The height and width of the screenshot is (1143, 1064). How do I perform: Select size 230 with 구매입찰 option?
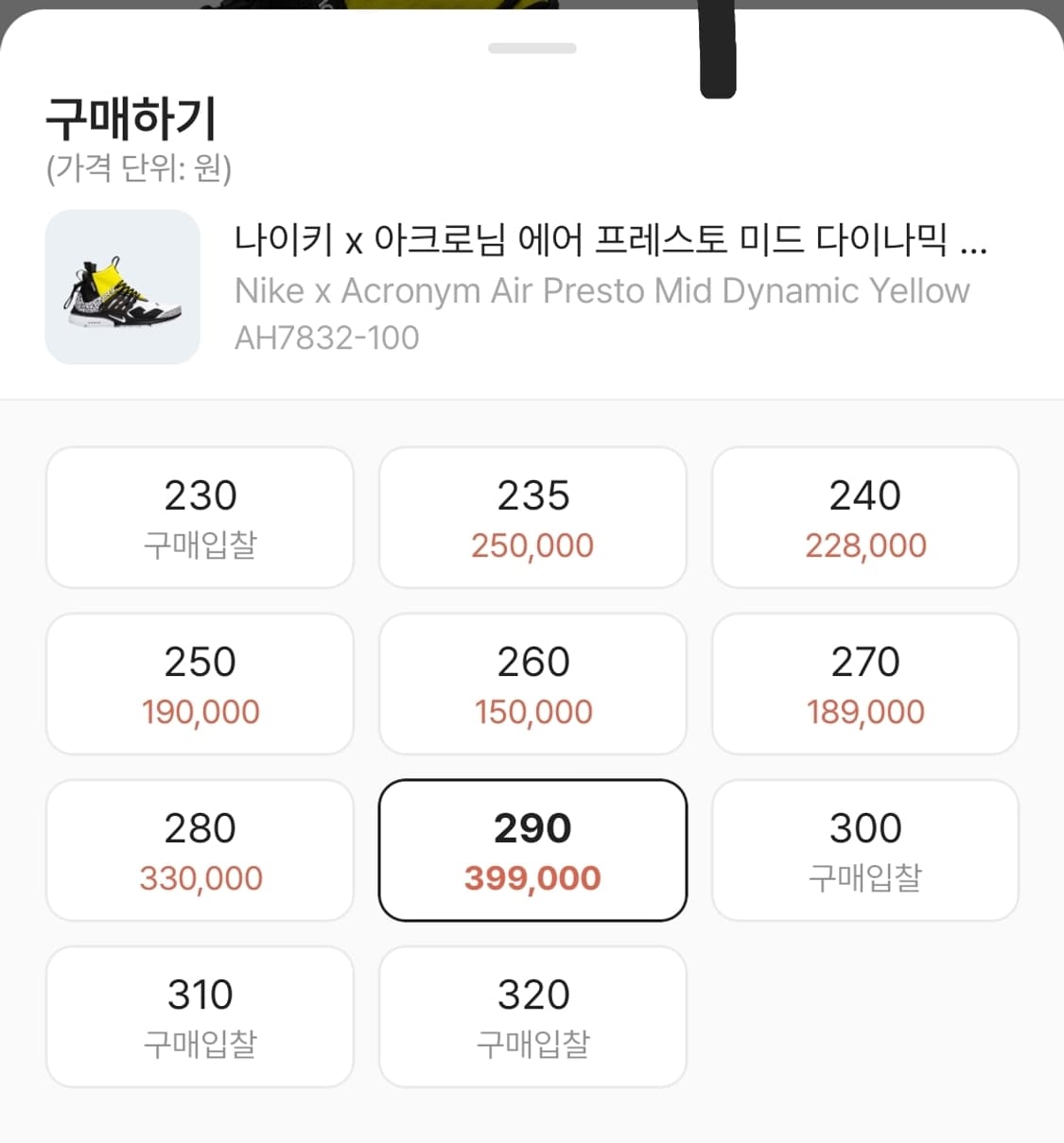tap(199, 516)
